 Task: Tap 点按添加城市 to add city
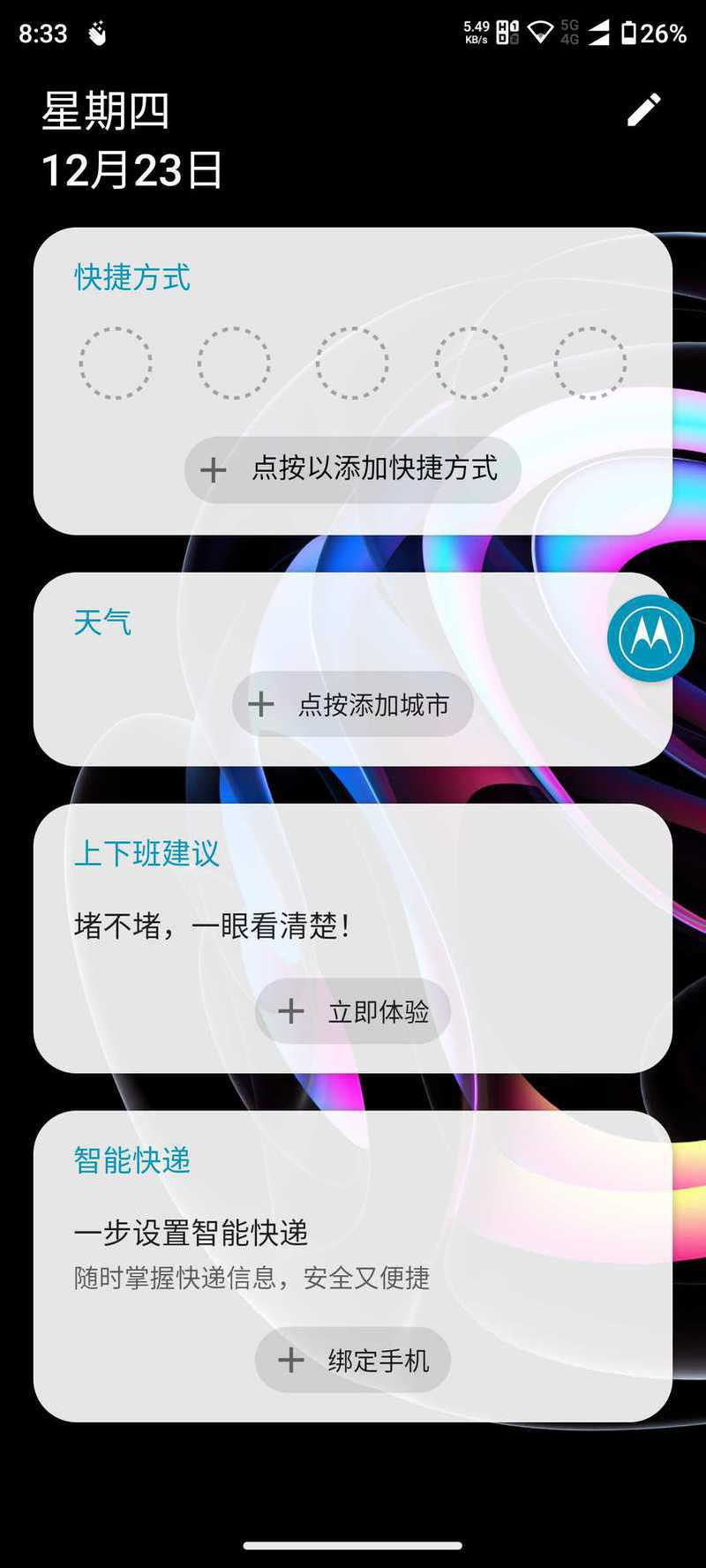point(353,704)
